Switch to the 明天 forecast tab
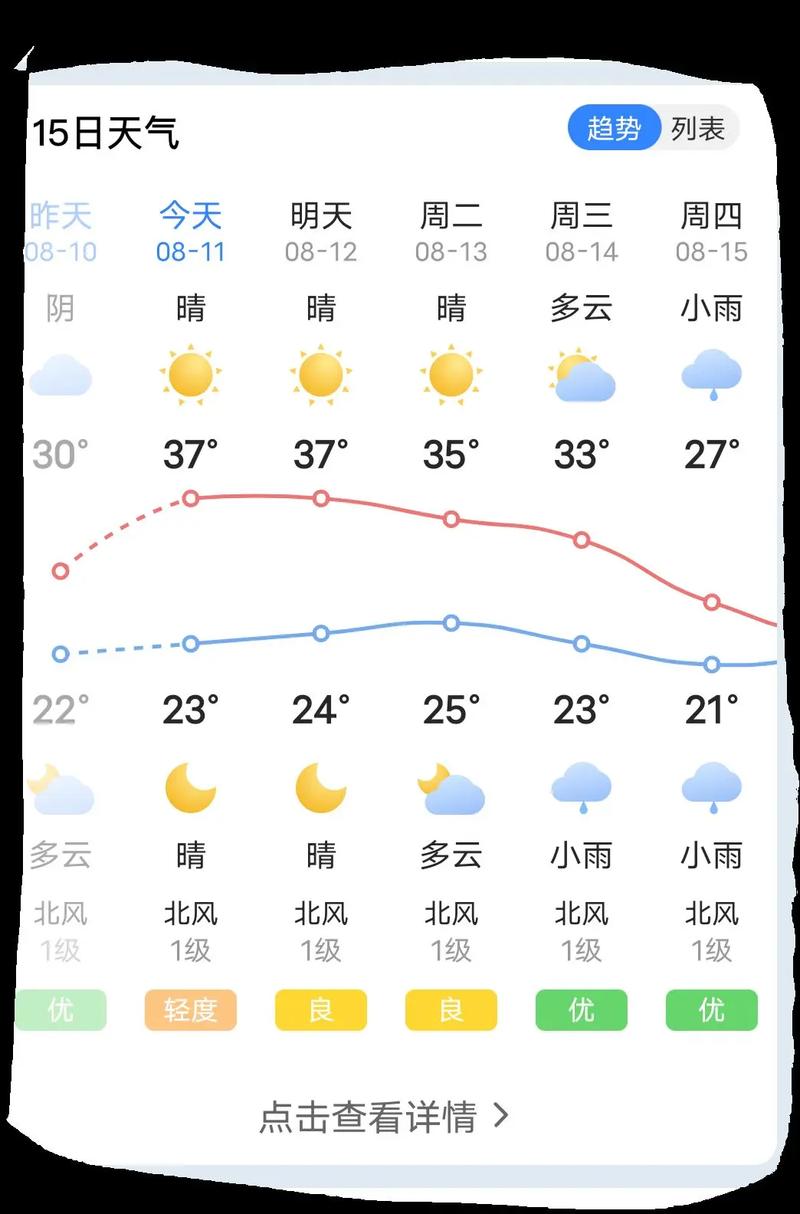This screenshot has width=800, height=1214. coord(321,216)
